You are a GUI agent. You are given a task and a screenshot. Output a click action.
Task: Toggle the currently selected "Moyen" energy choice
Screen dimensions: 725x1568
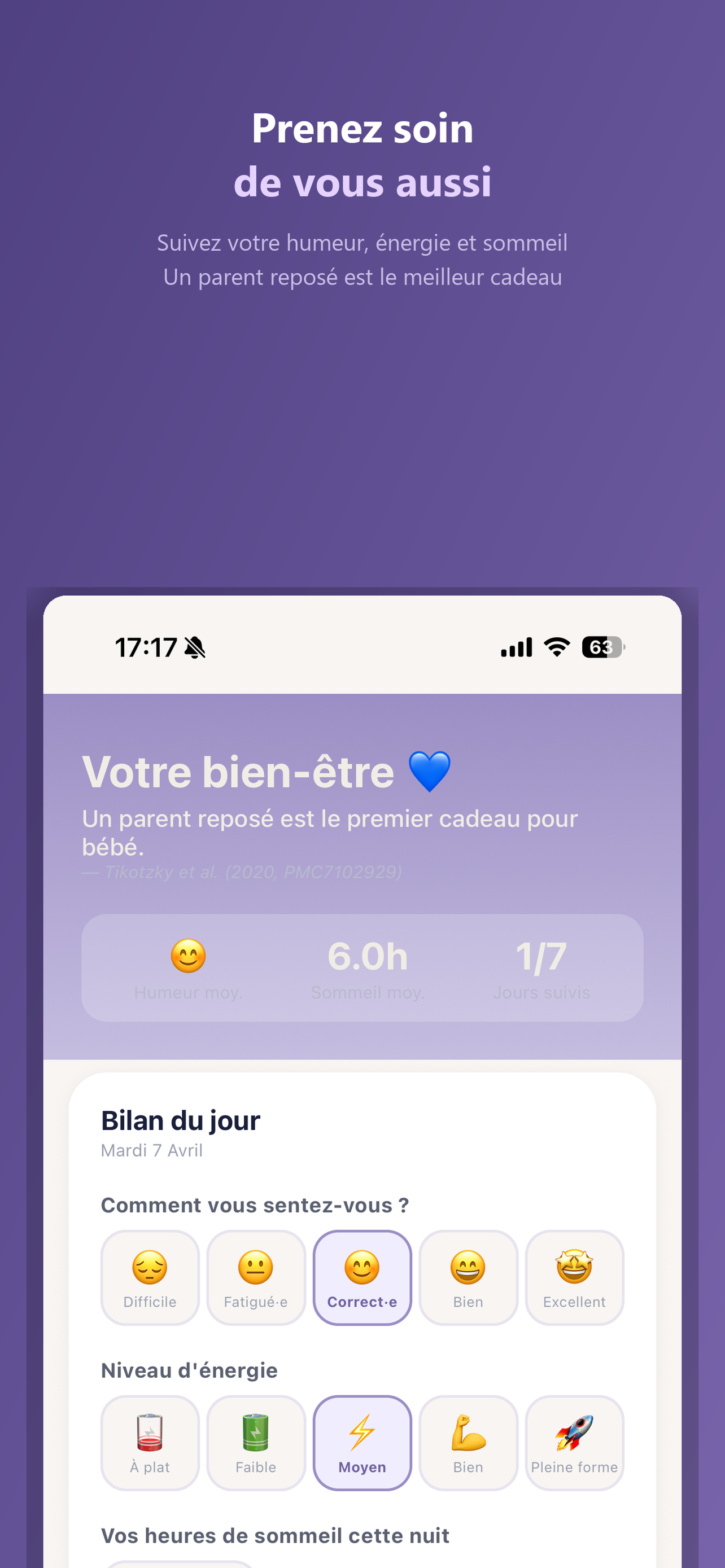coord(362,1443)
